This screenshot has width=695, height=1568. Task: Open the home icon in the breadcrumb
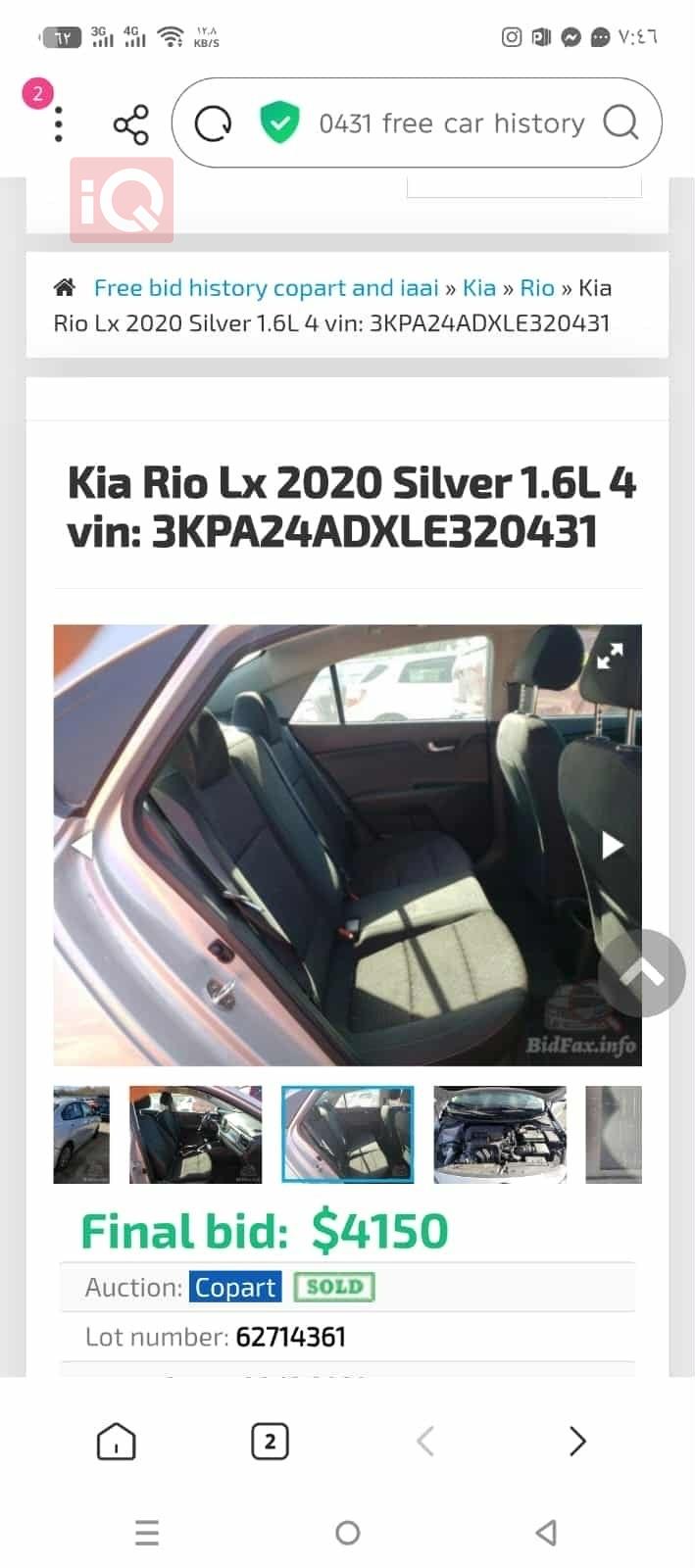[65, 287]
